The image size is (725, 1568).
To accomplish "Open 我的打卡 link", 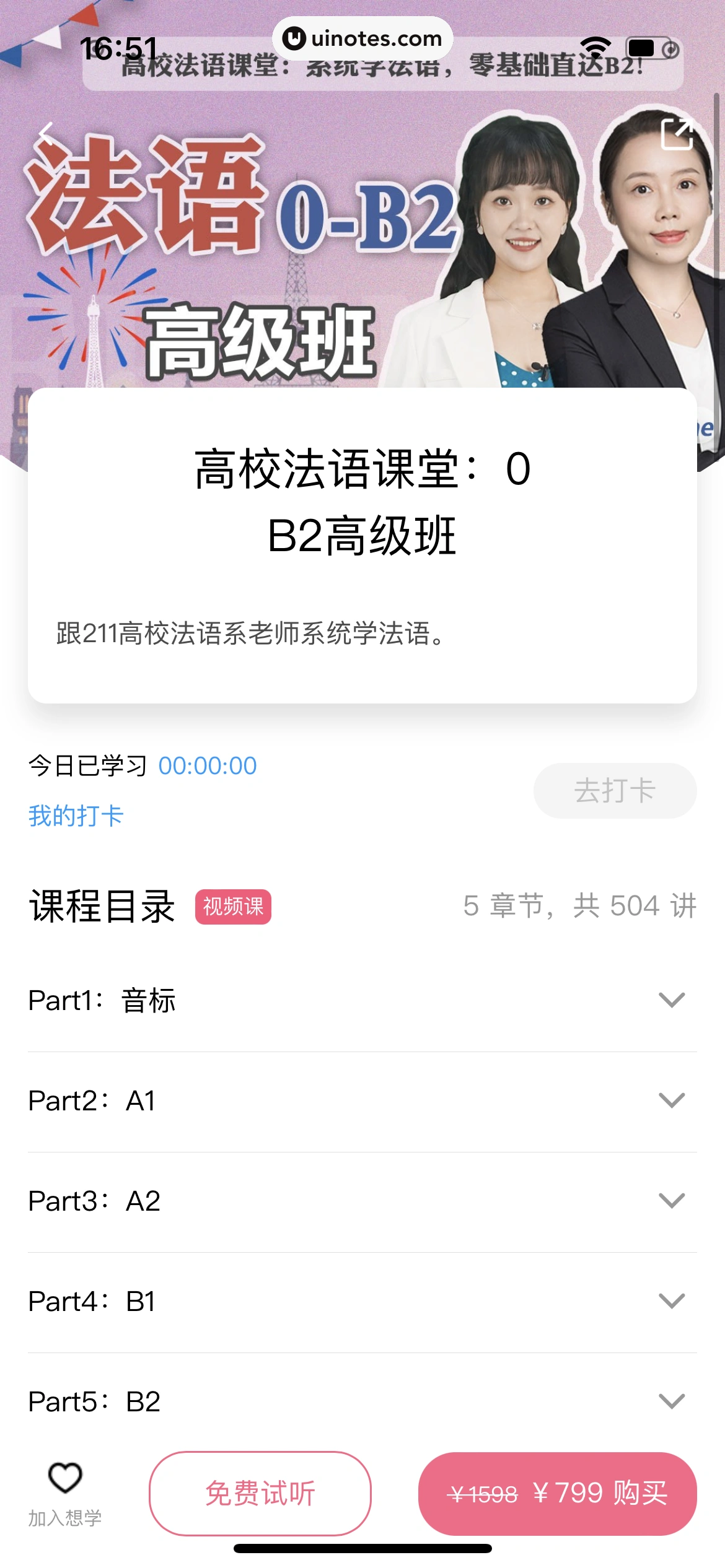I will click(75, 816).
